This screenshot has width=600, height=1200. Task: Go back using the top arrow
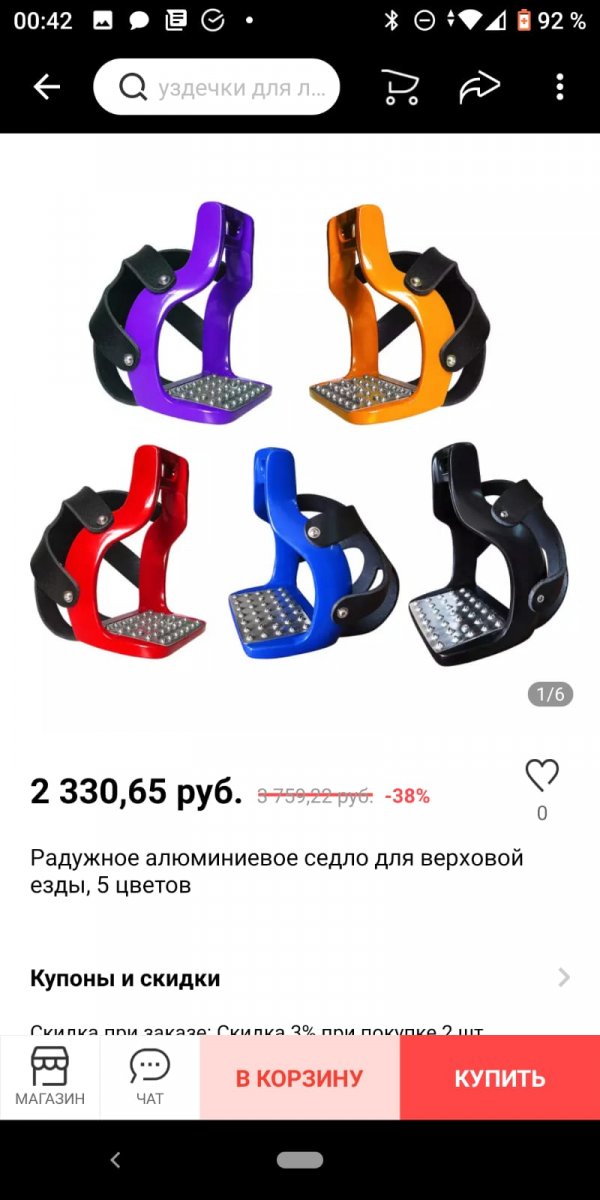[47, 88]
